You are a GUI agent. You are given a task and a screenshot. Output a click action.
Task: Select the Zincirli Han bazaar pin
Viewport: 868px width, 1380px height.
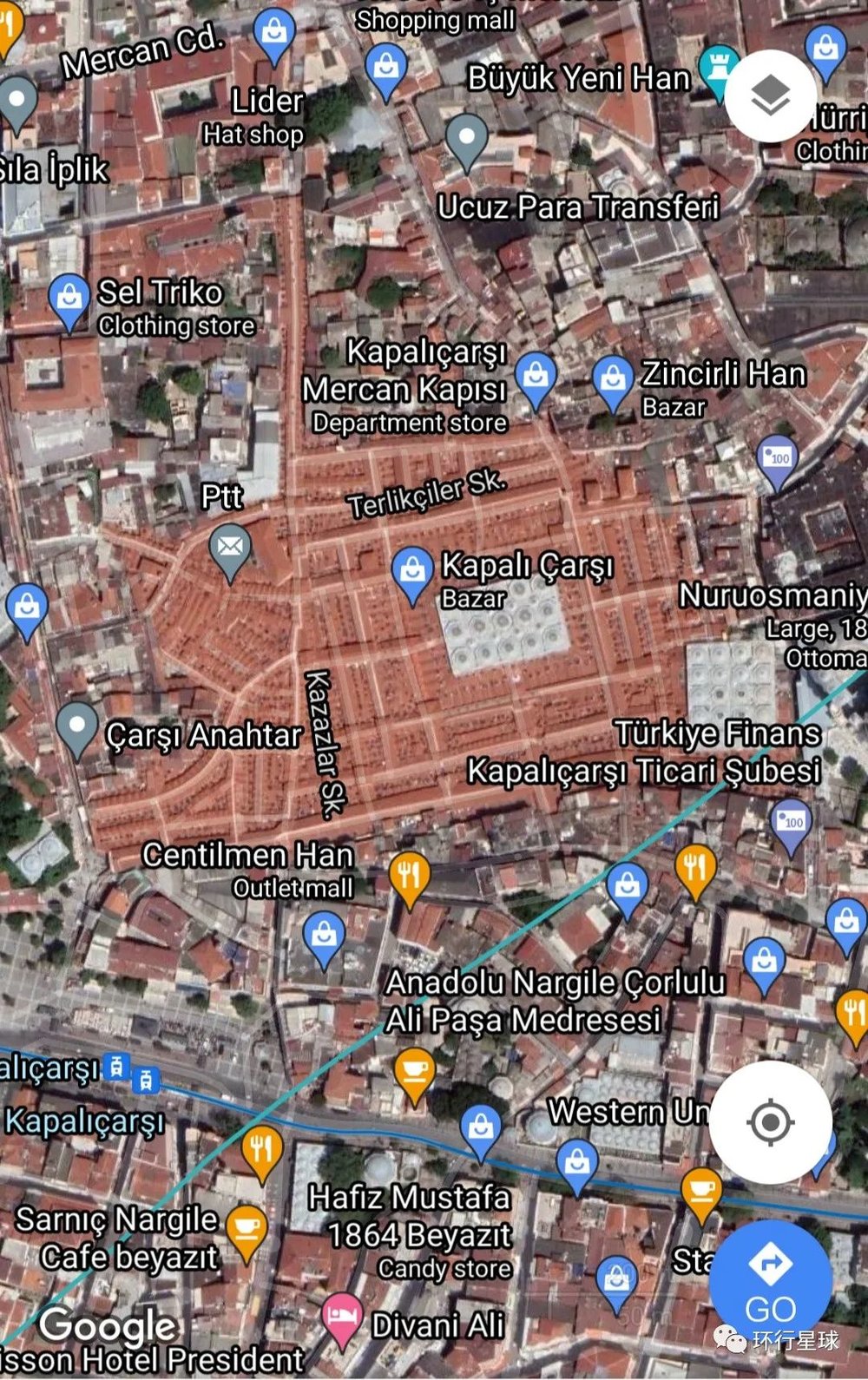(613, 380)
